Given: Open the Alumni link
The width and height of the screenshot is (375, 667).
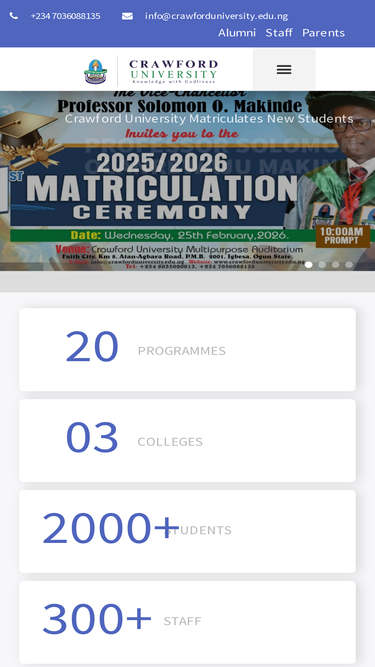Looking at the screenshot, I should coord(237,33).
